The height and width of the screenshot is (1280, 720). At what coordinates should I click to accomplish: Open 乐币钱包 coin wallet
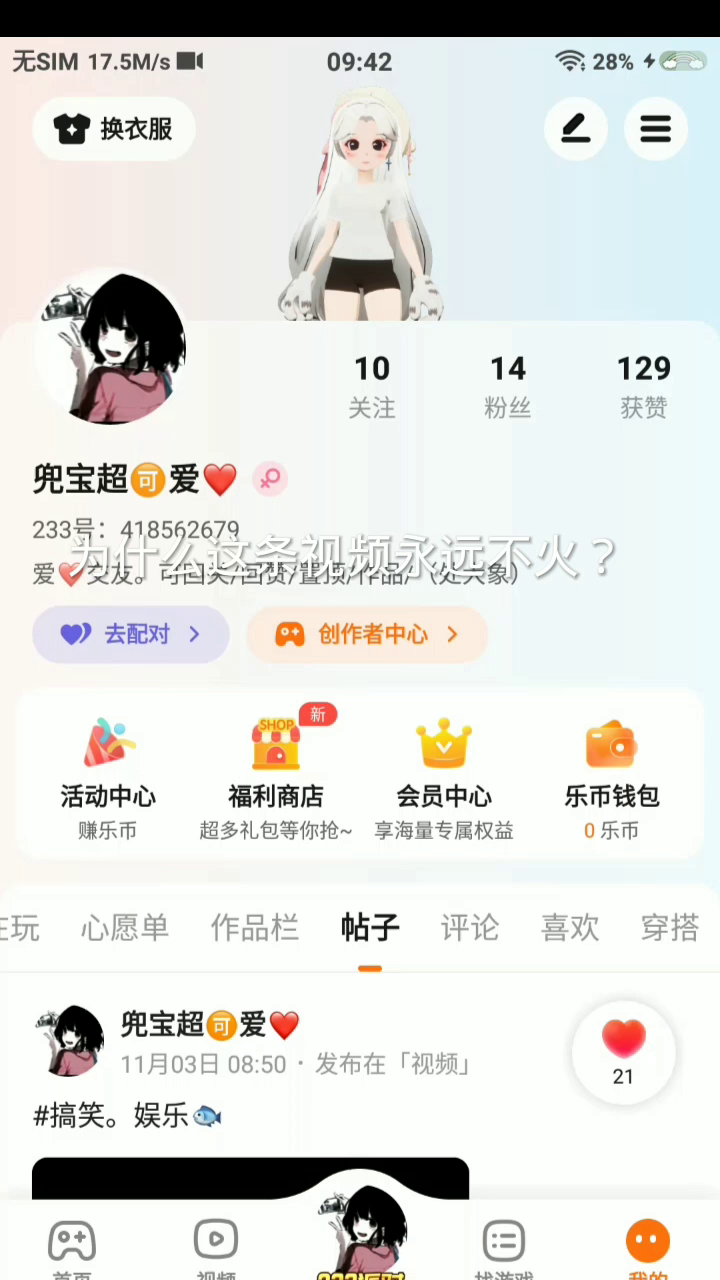(x=611, y=777)
